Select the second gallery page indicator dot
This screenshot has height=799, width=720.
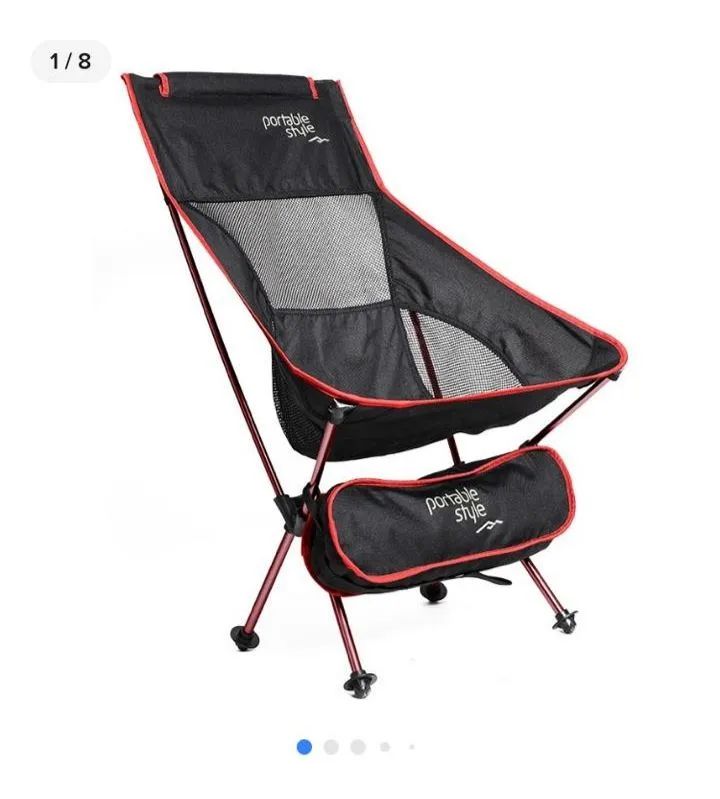tap(331, 747)
